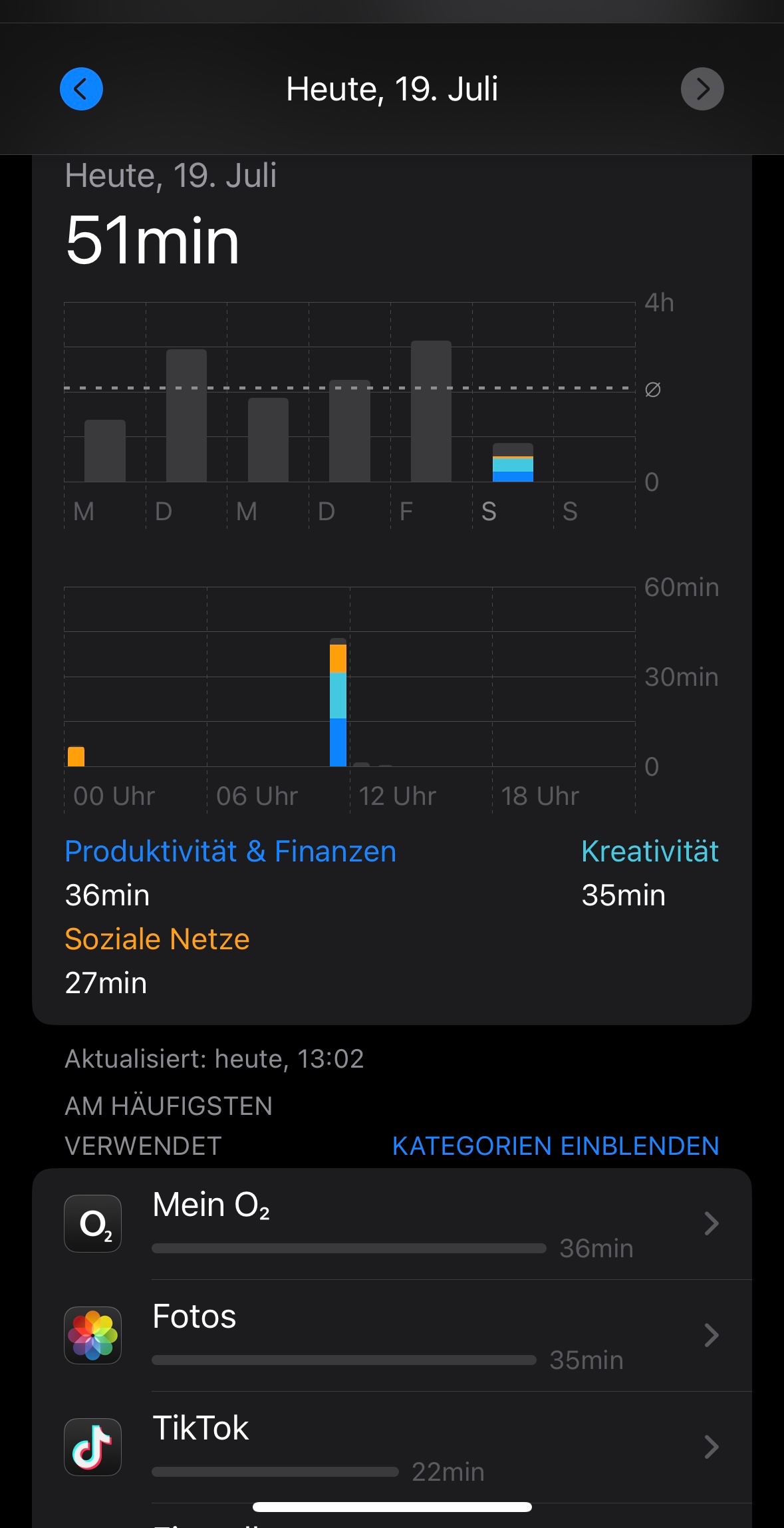Screen dimensions: 784x1528
Task: Go to the previous day
Action: point(81,89)
